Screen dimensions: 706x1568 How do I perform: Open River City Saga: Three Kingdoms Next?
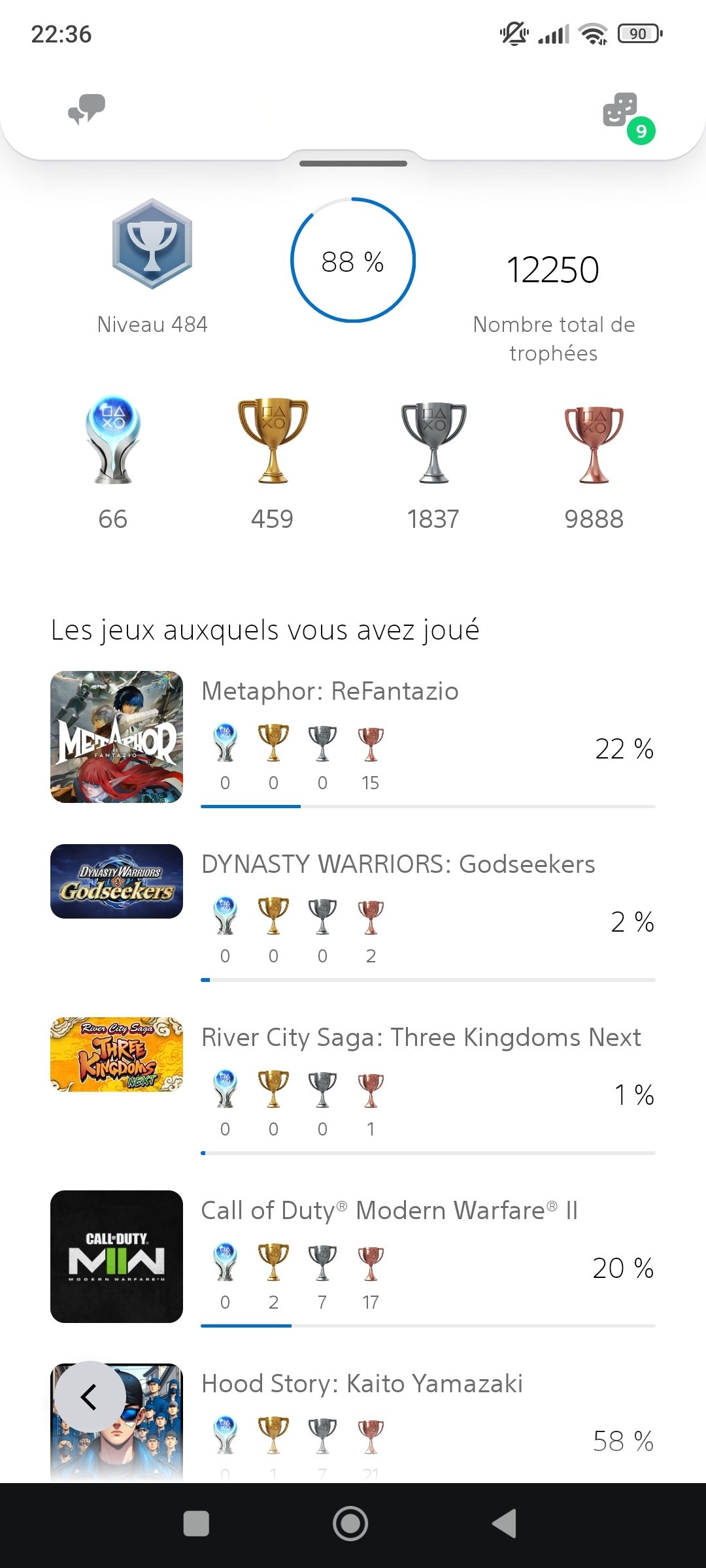click(x=353, y=1085)
